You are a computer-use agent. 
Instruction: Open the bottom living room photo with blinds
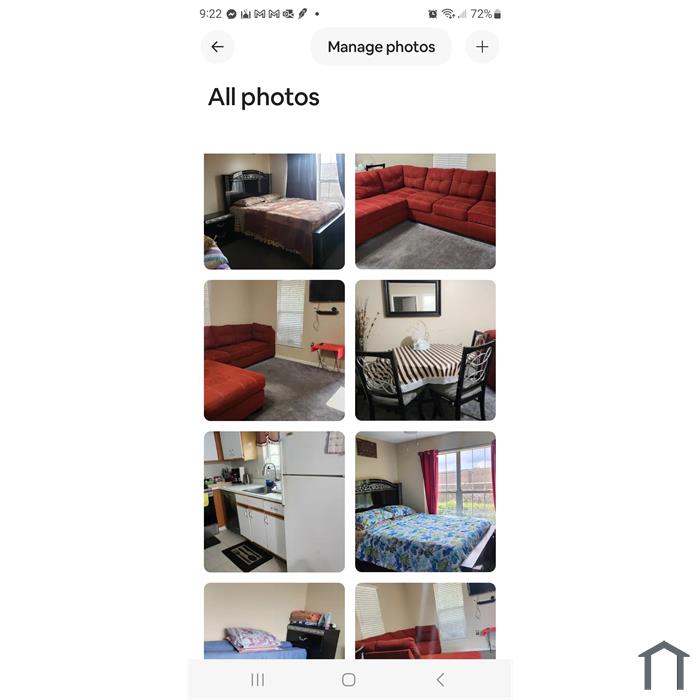(x=425, y=621)
